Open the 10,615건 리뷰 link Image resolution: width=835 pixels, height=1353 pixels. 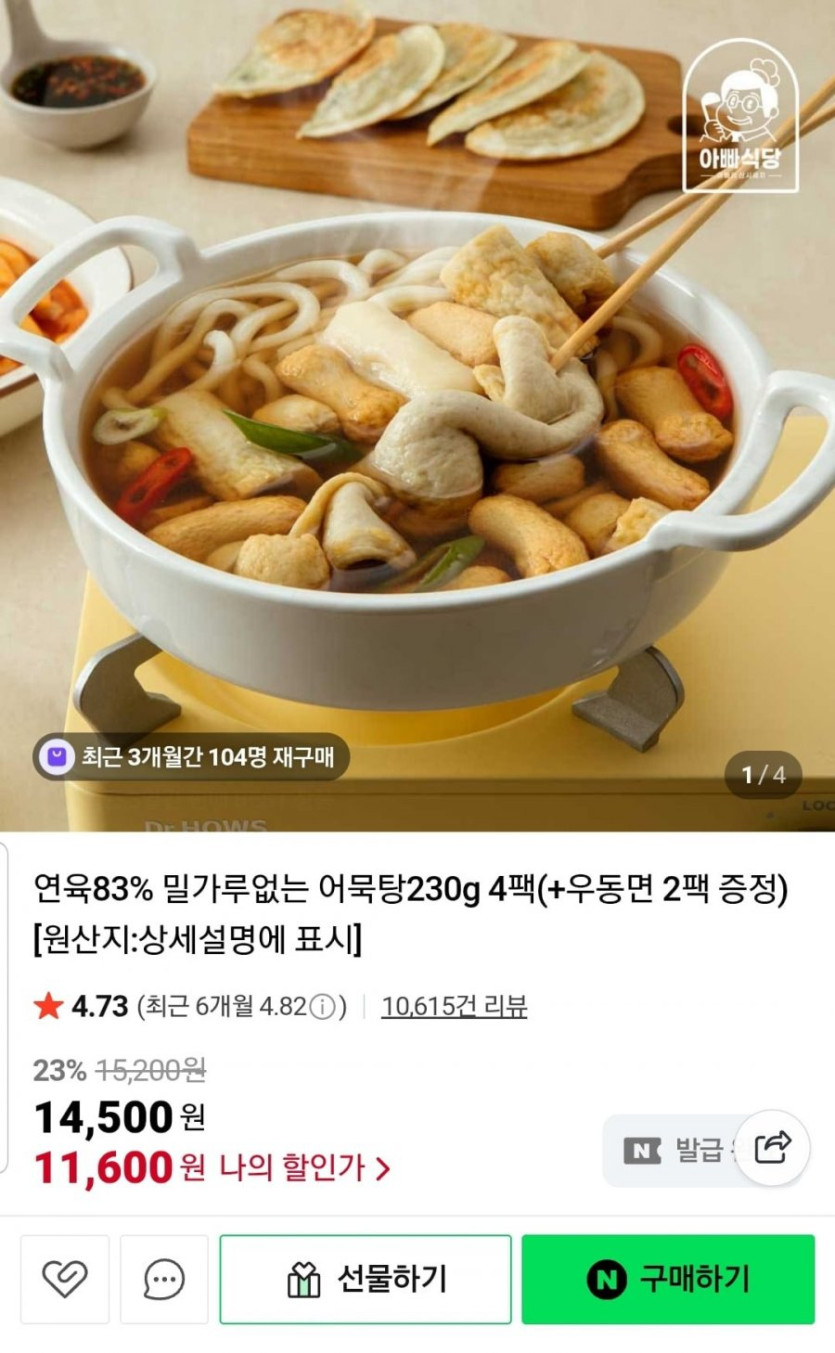click(x=454, y=1006)
